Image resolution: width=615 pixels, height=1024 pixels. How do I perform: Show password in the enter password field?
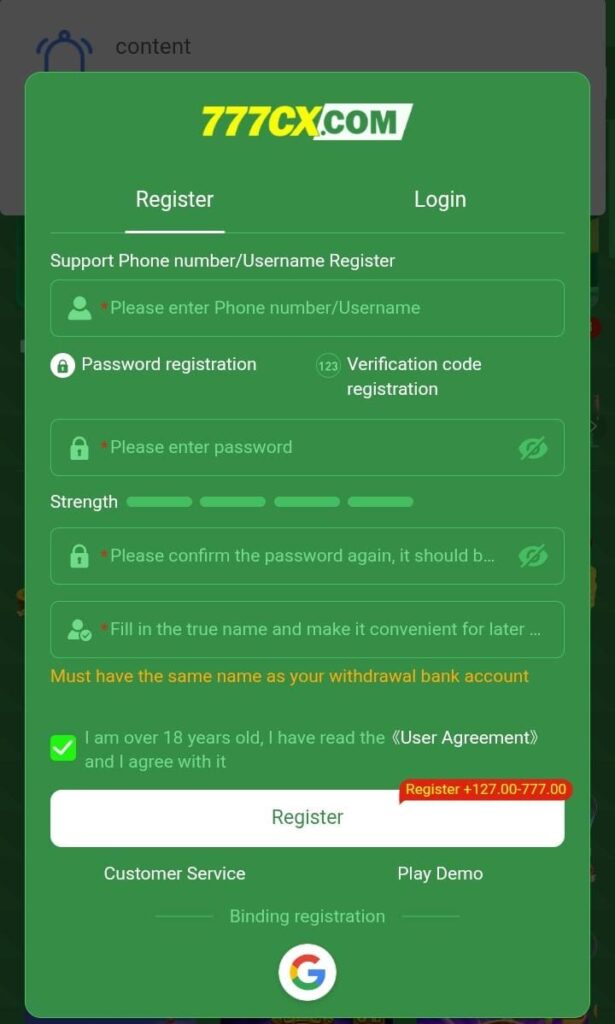tap(533, 448)
